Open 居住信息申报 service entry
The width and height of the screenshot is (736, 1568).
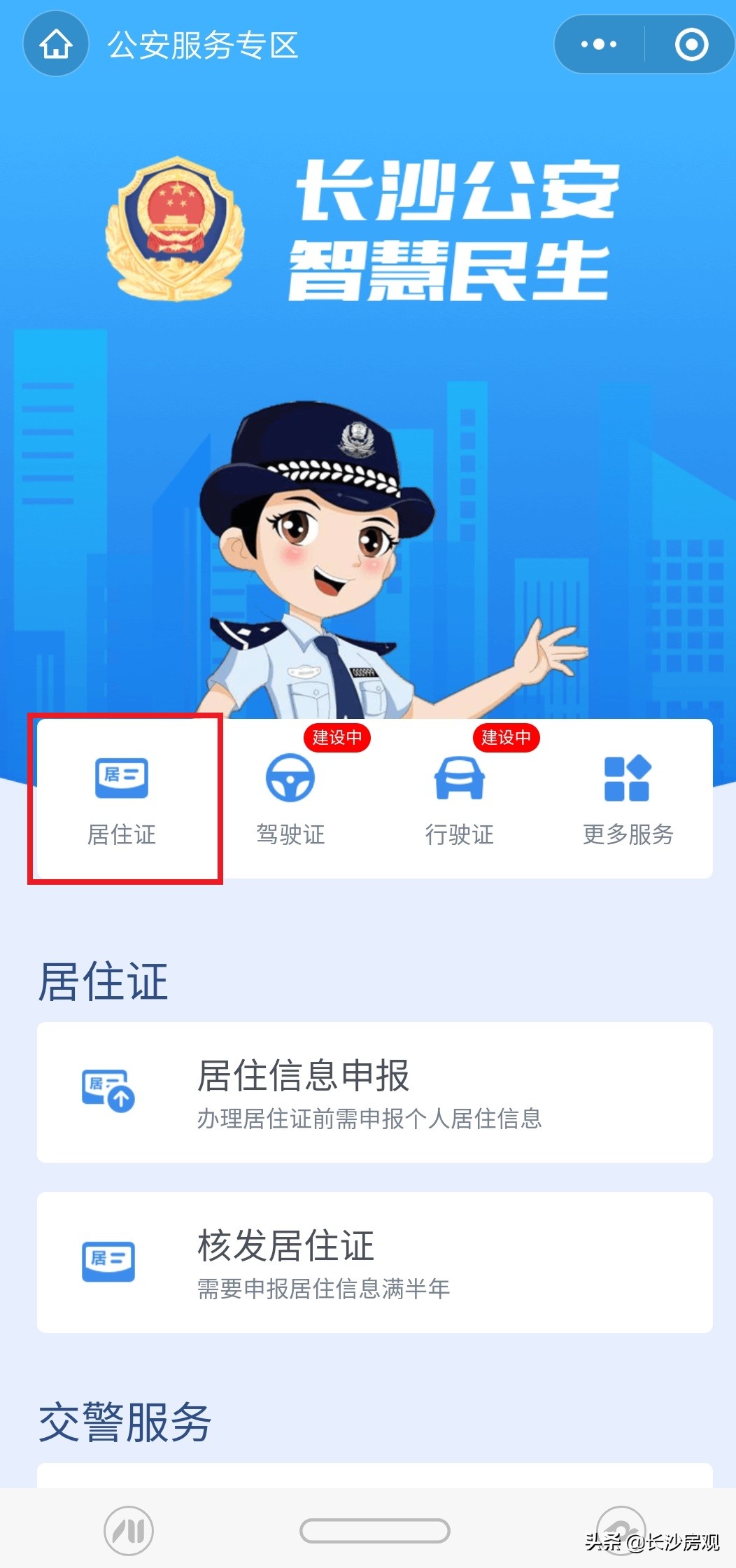[368, 1092]
